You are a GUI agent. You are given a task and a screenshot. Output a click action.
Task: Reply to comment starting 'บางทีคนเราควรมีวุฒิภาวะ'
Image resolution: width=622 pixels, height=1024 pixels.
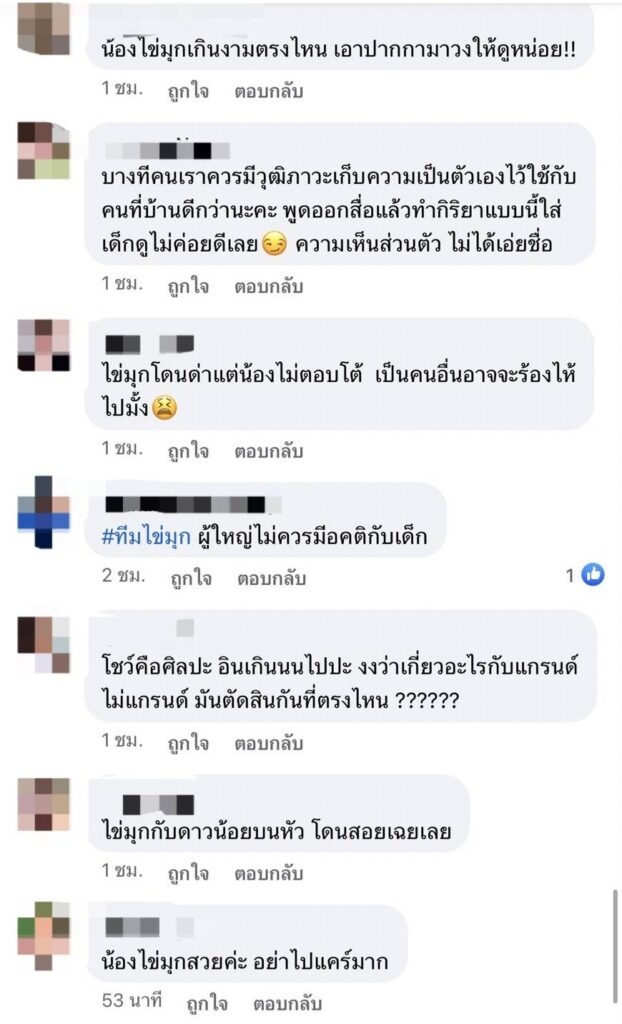coord(268,285)
